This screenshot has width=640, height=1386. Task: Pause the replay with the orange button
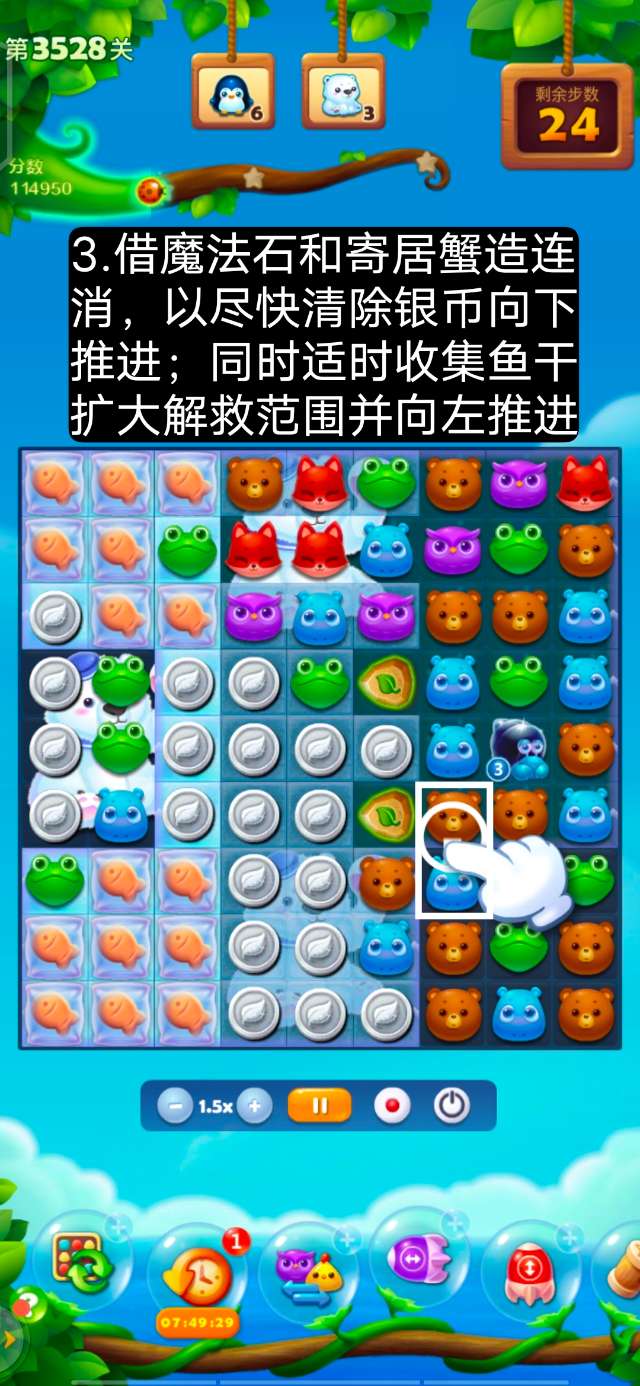pos(320,1106)
